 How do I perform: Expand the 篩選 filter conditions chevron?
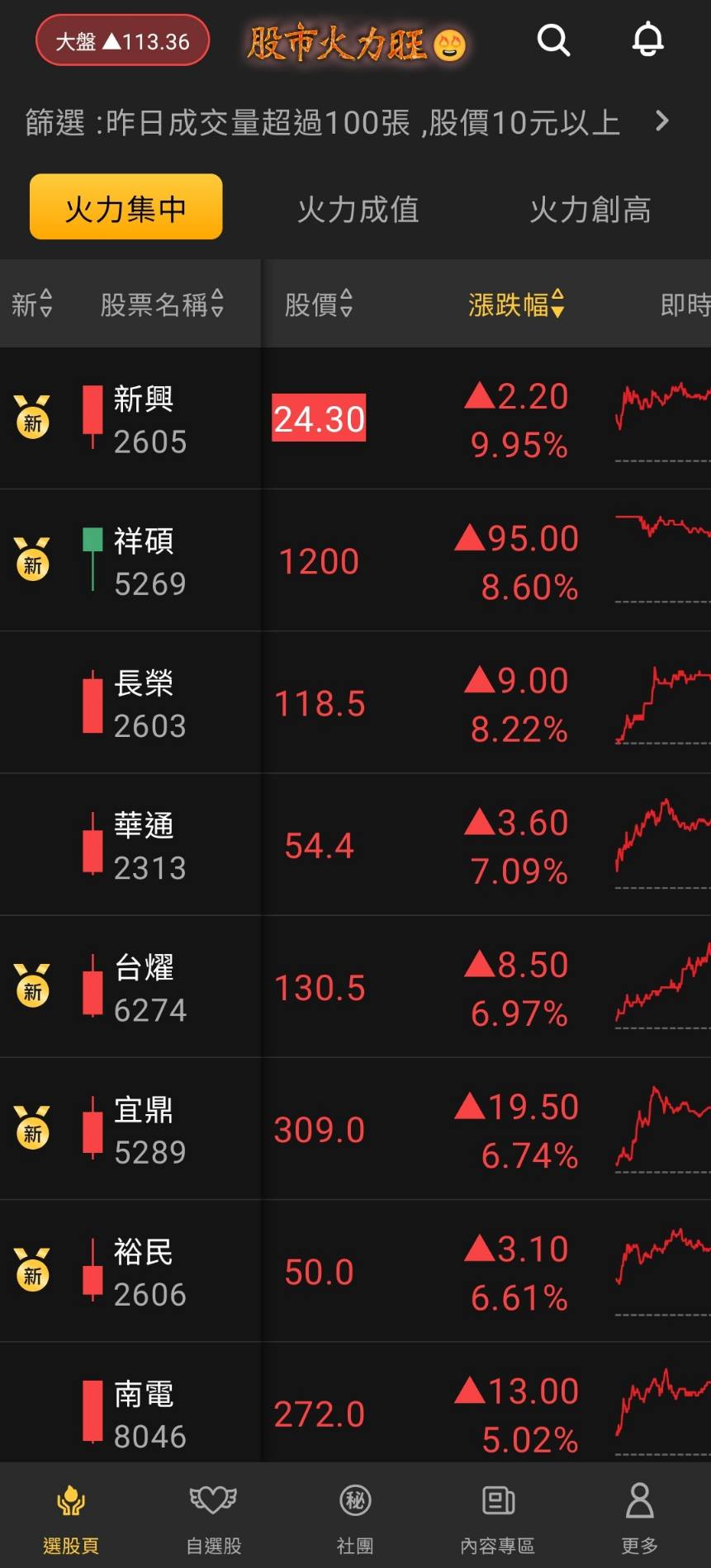(x=661, y=121)
